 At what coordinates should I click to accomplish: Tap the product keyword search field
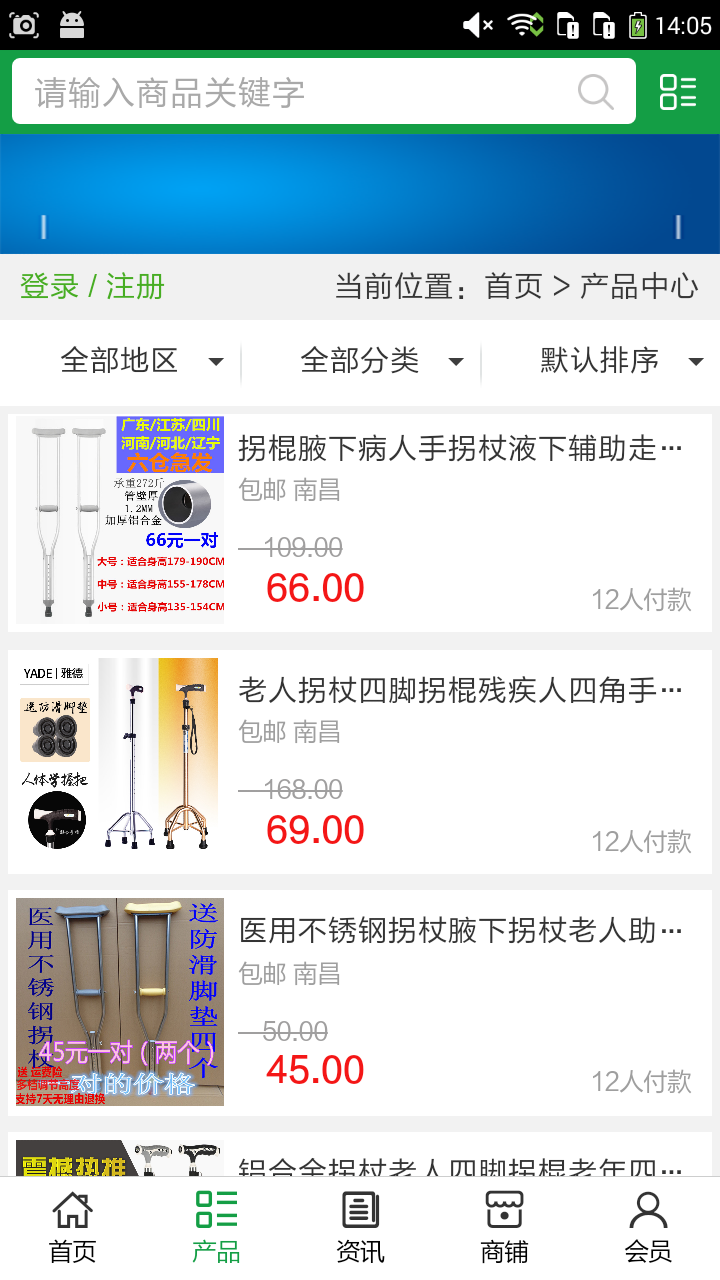(x=300, y=92)
